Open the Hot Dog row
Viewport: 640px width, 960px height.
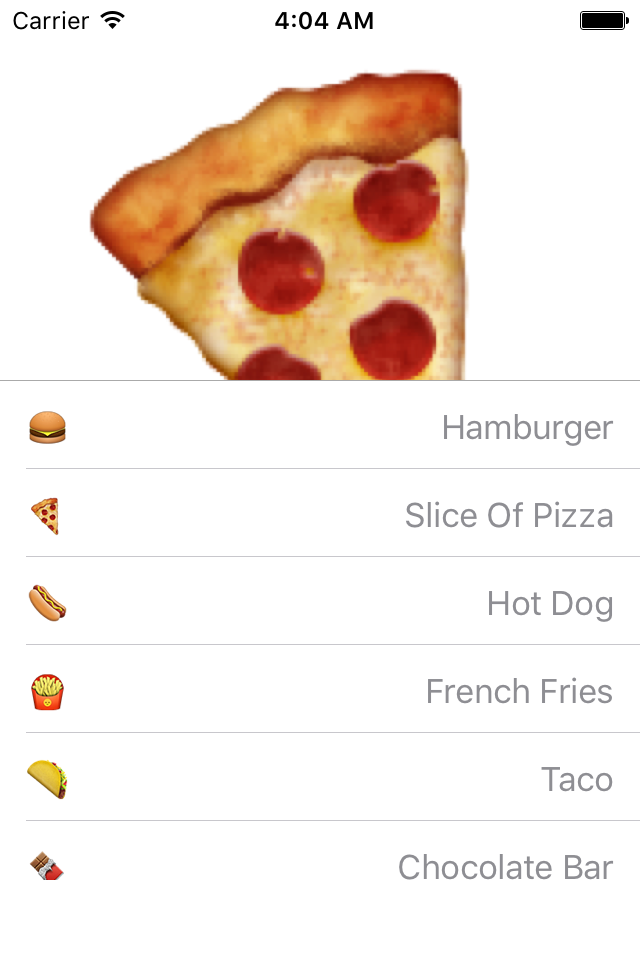[x=320, y=602]
